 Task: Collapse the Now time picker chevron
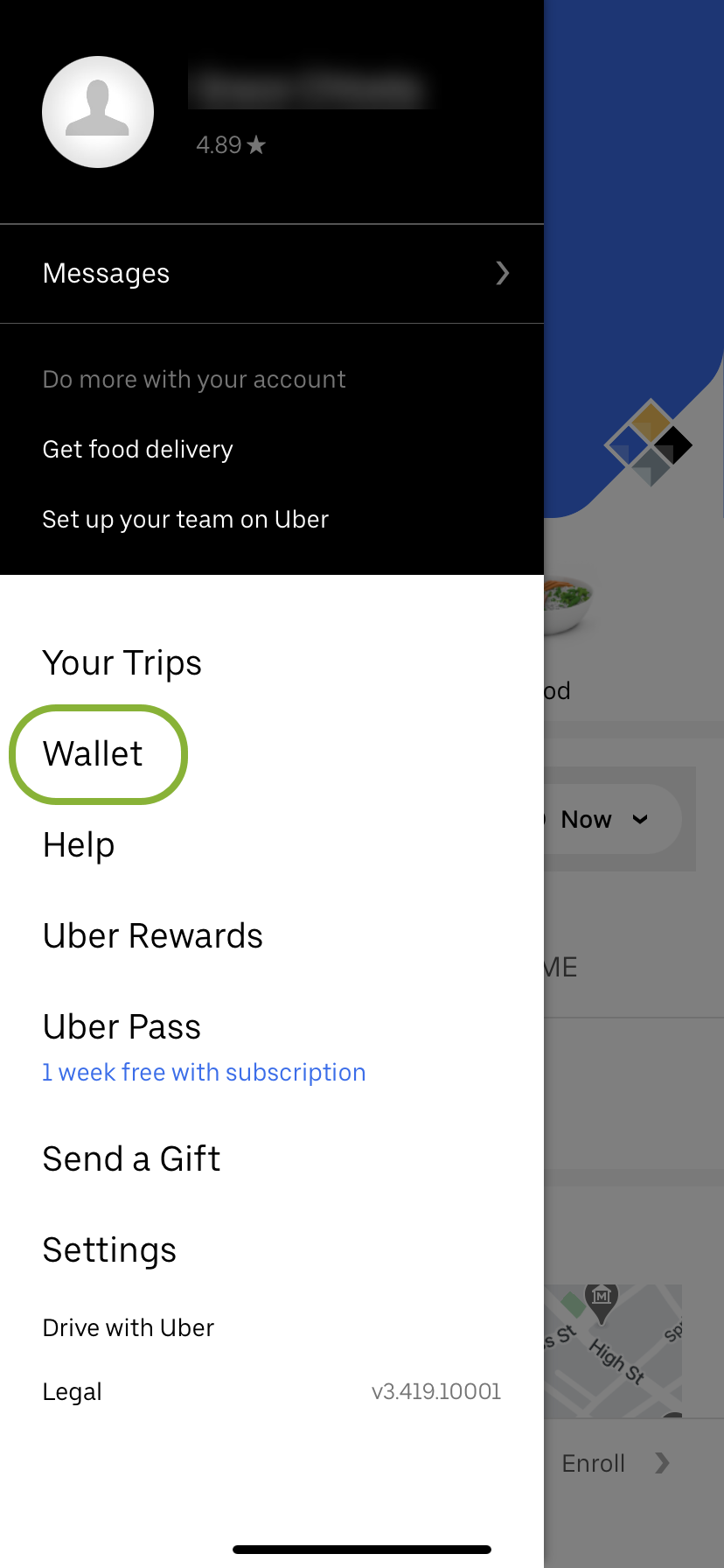tap(641, 820)
